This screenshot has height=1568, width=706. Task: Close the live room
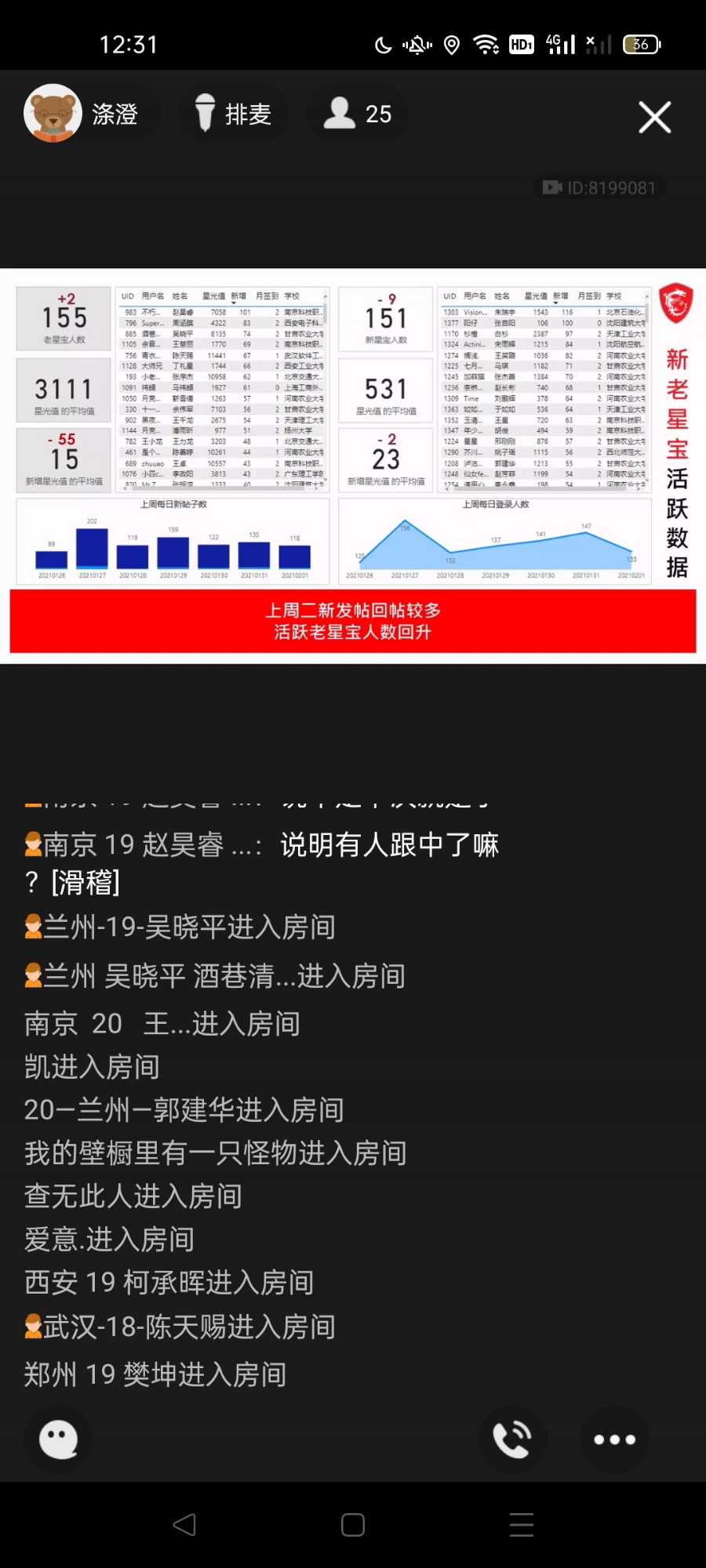tap(654, 118)
